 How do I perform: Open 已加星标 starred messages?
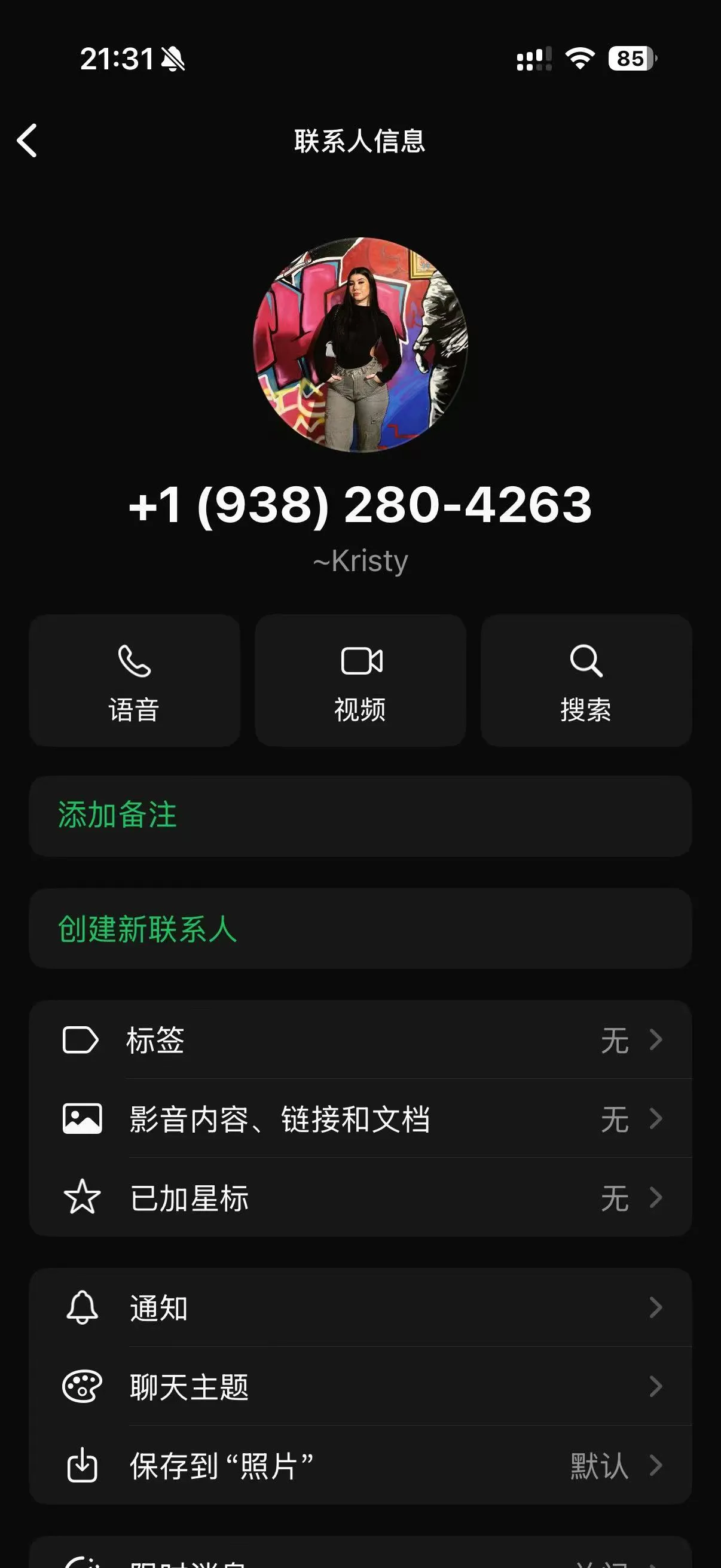[x=360, y=1198]
